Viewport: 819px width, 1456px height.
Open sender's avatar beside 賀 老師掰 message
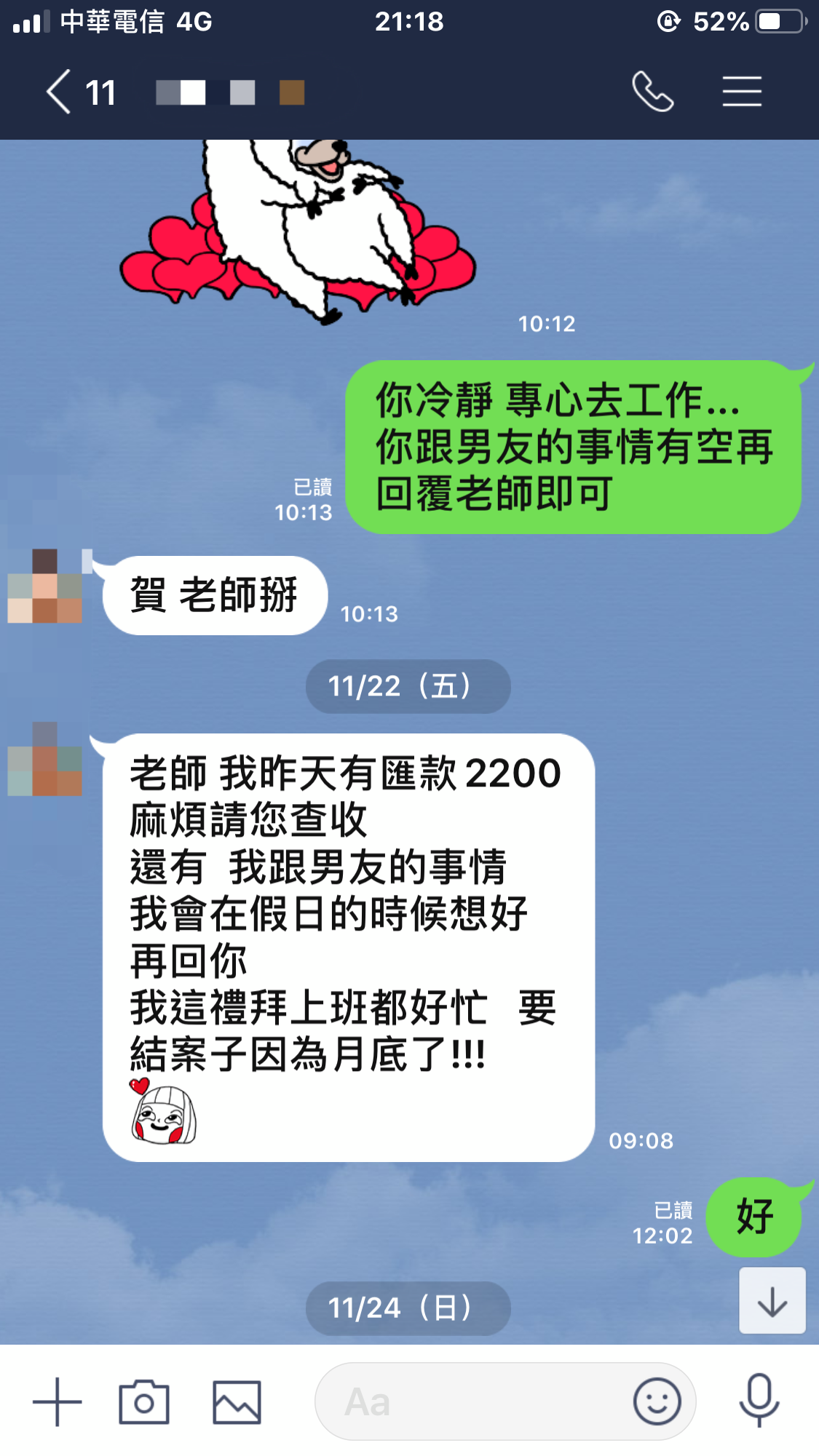pos(45,586)
